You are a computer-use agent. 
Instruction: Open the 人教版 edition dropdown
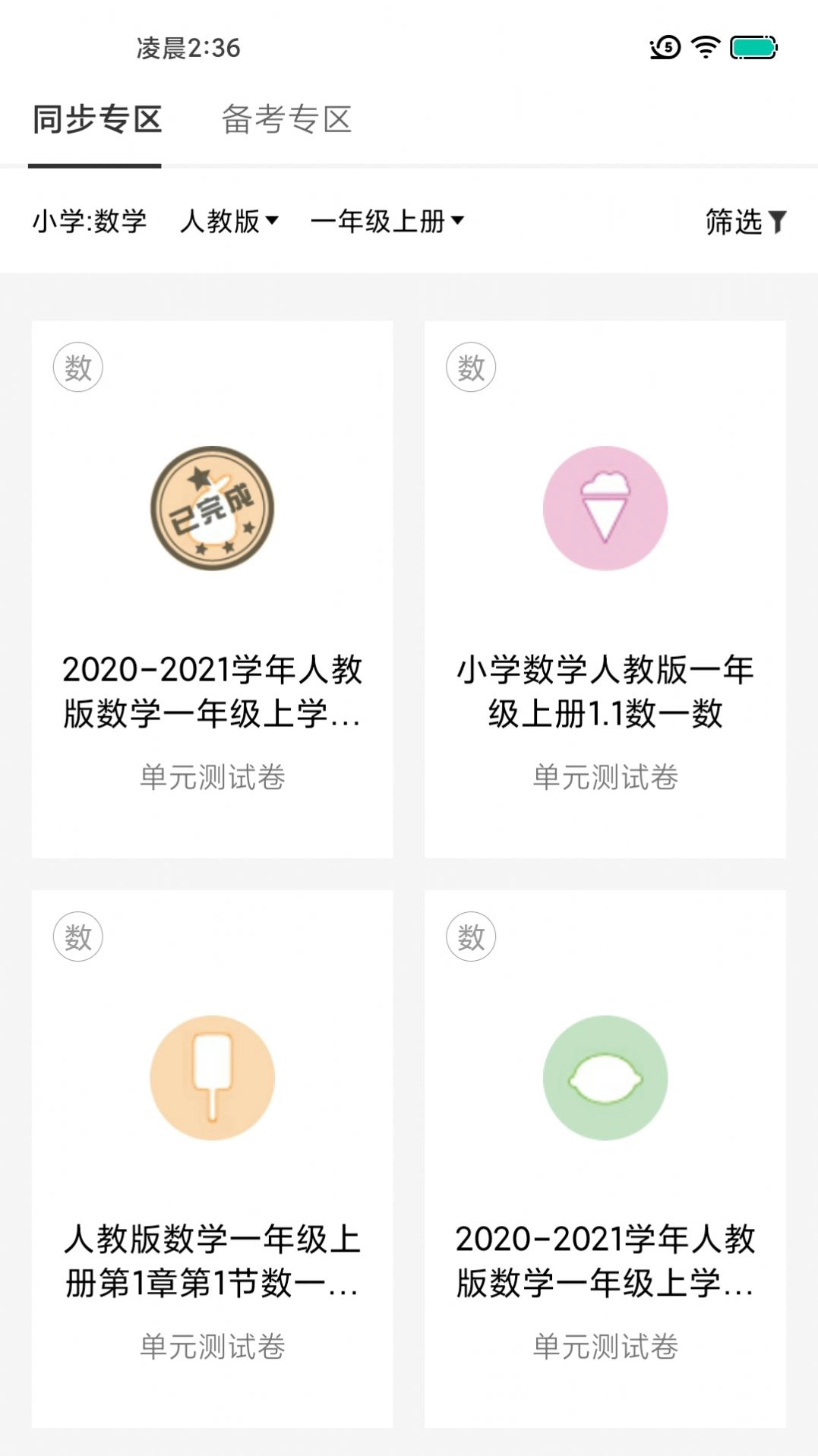[229, 221]
